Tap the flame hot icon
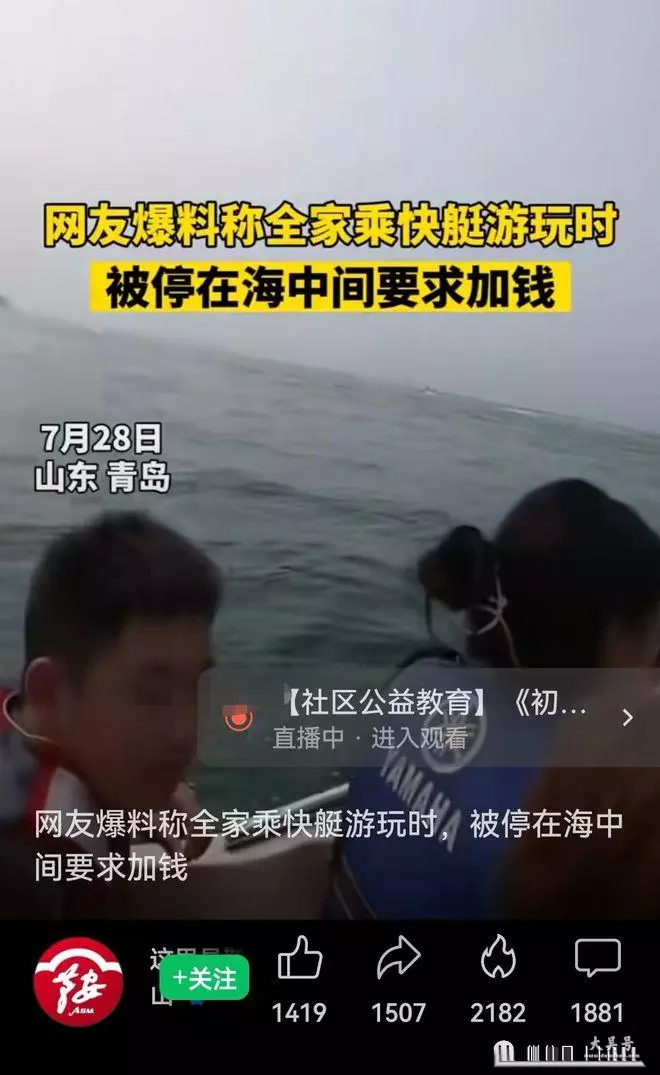Viewport: 660px width, 1075px height. tap(498, 956)
